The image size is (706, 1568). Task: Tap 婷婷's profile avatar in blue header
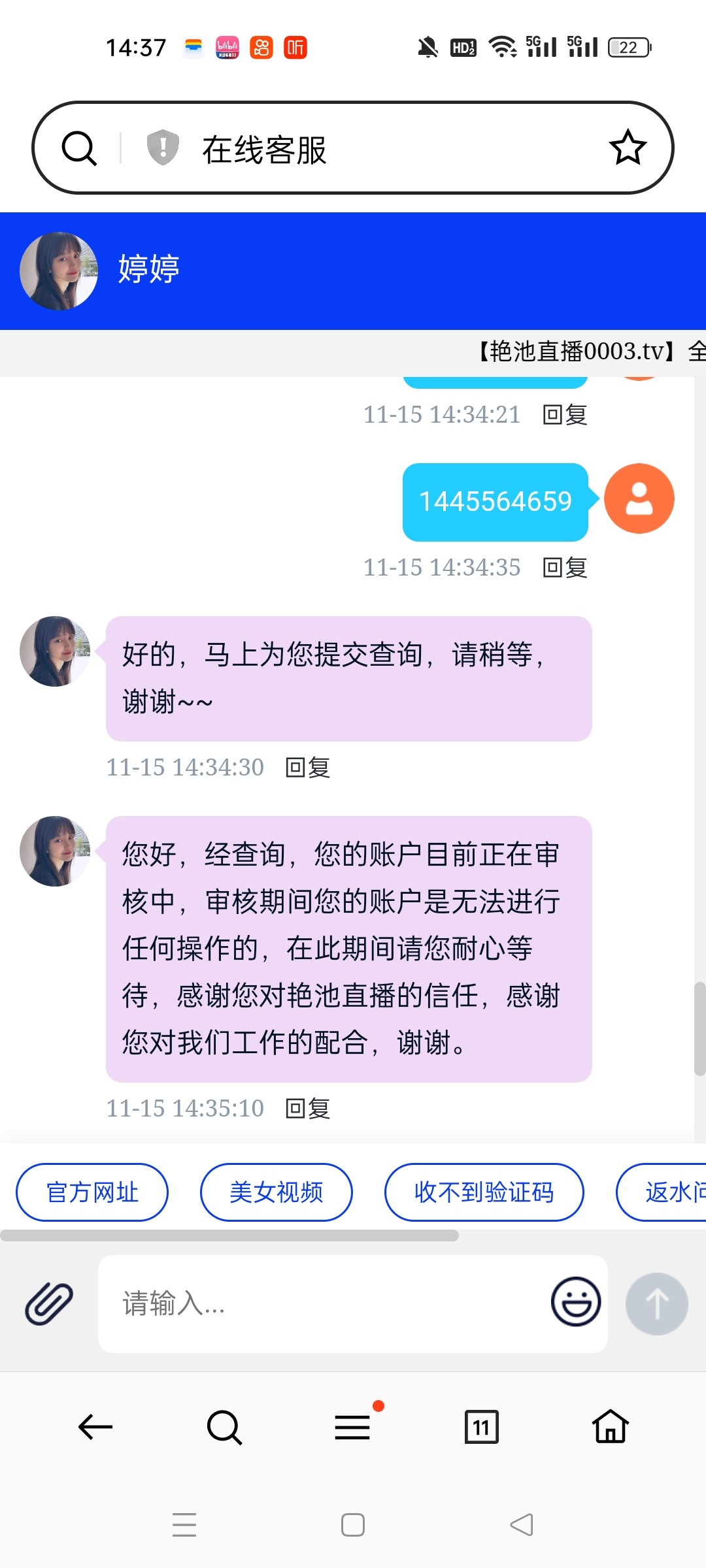coord(58,270)
